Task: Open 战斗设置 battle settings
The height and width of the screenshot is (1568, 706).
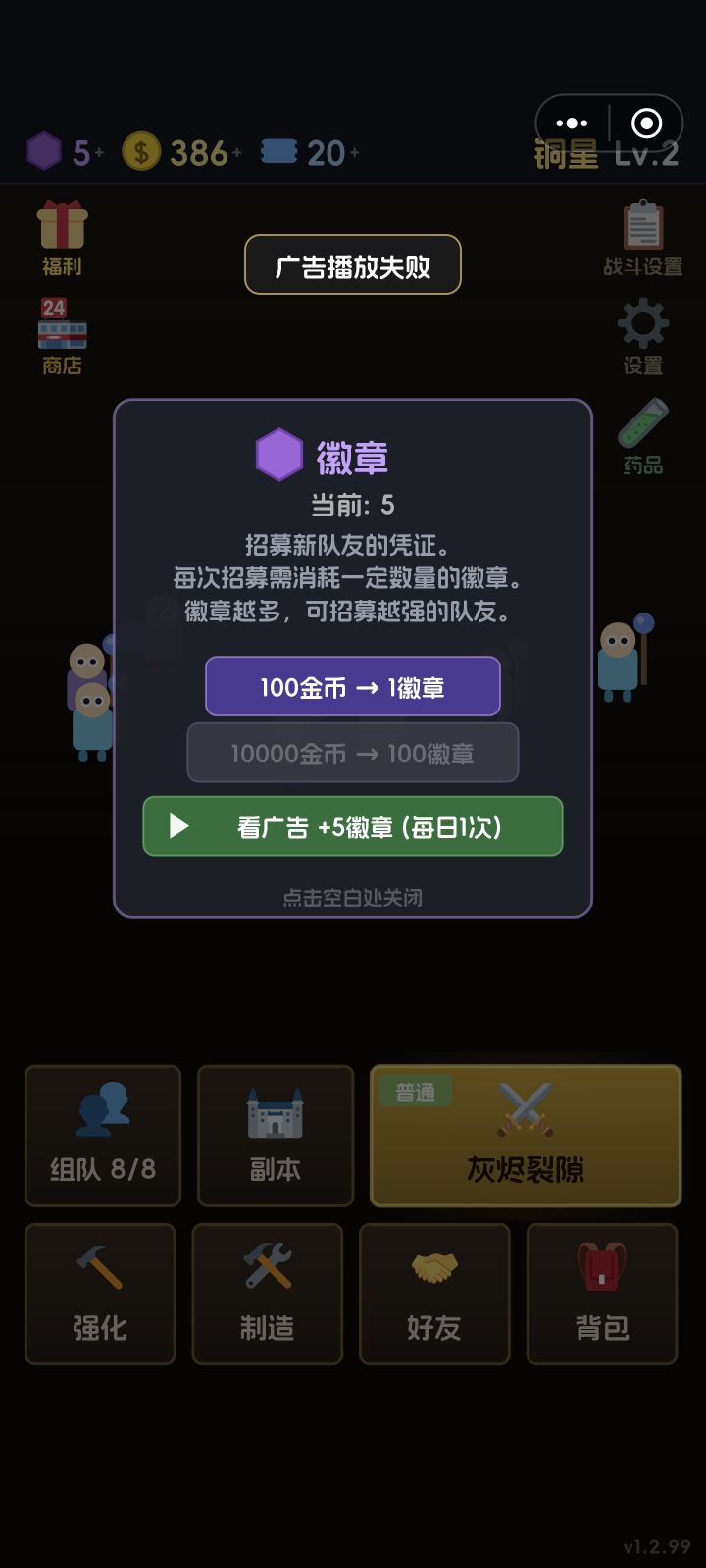Action: point(642,235)
